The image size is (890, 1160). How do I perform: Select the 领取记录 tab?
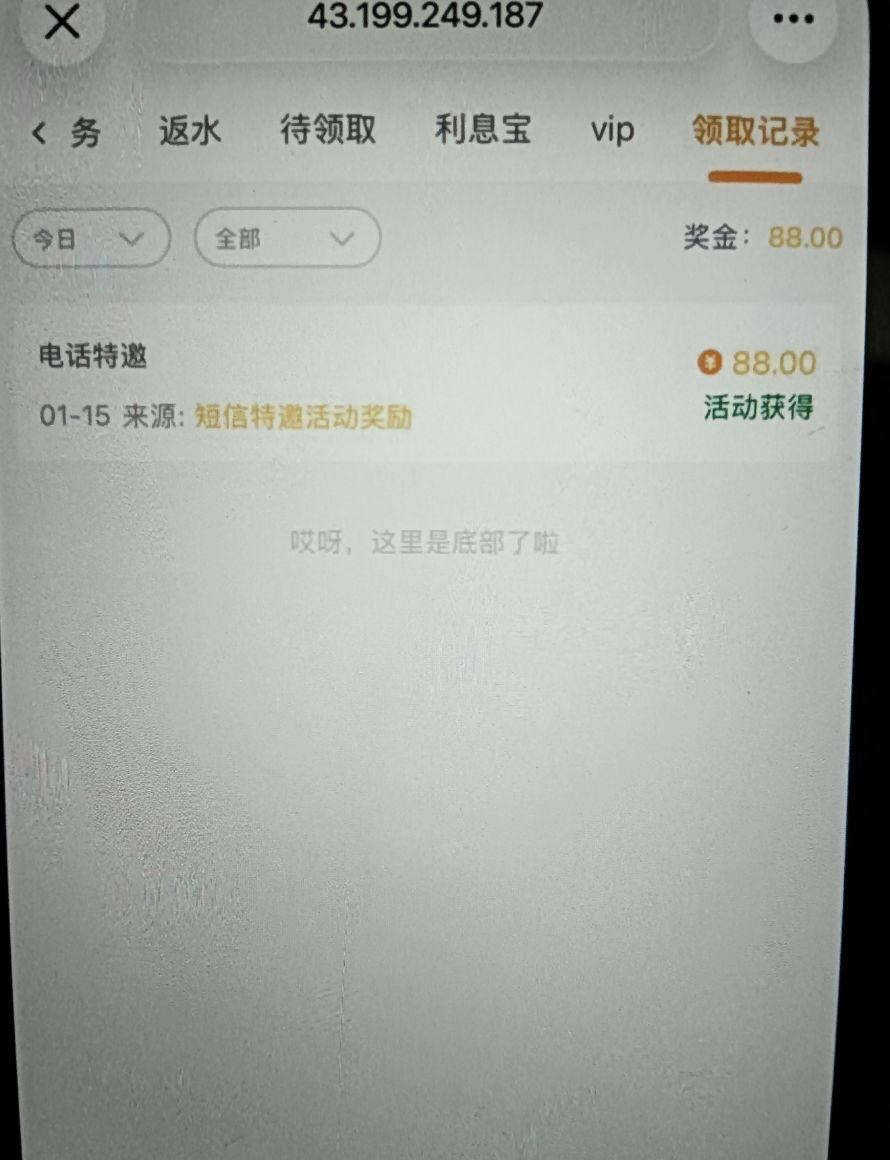tap(755, 131)
